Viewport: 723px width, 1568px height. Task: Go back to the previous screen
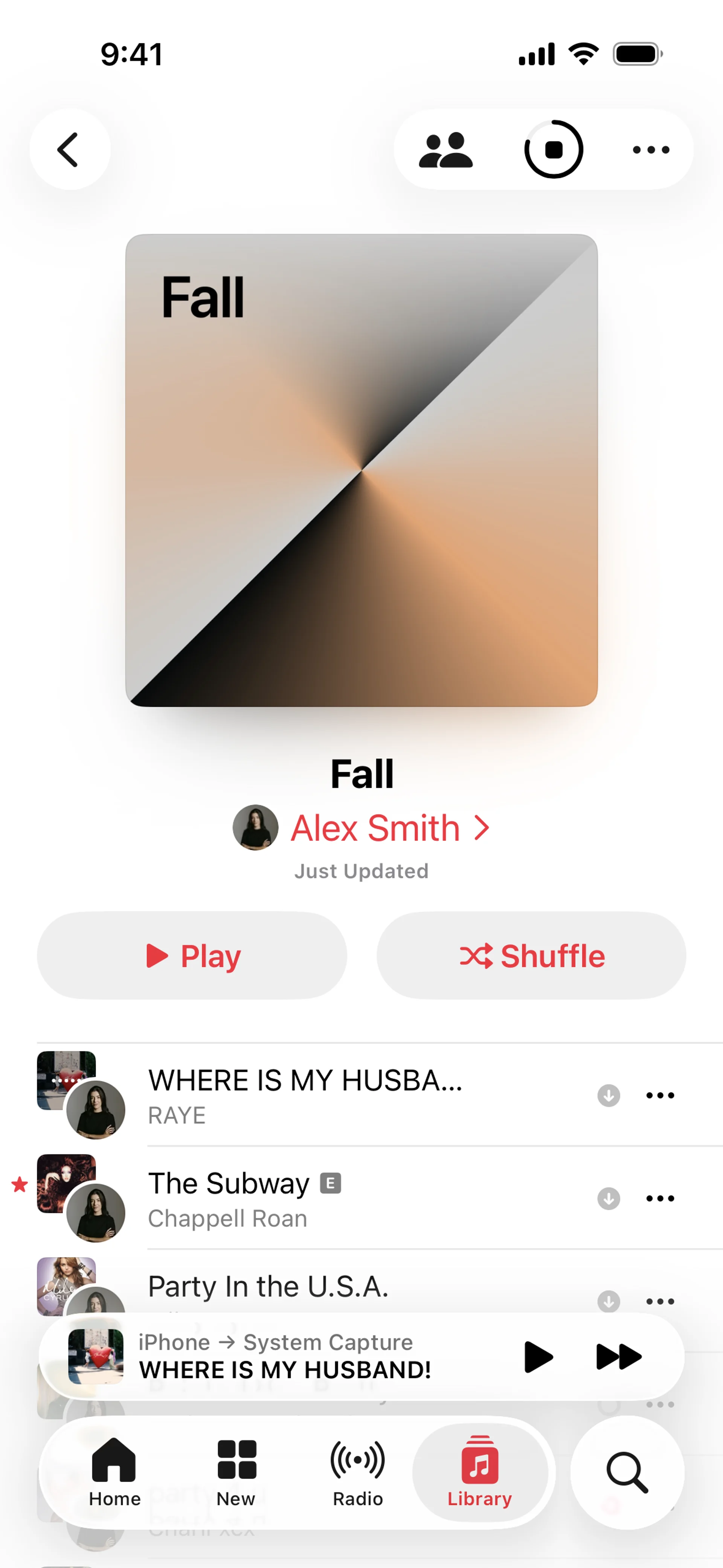pyautogui.click(x=69, y=149)
